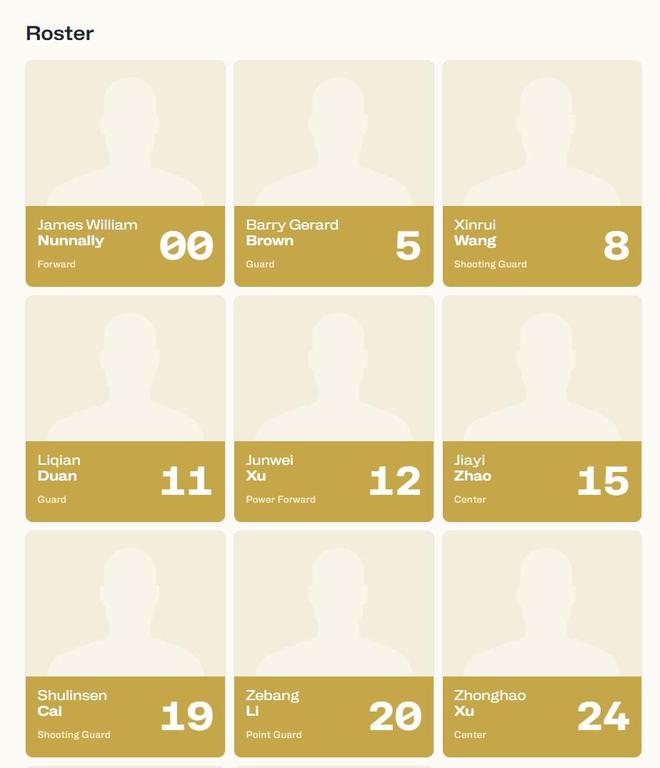Open Liqian Duan's player card
This screenshot has width=660, height=768.
coord(125,408)
